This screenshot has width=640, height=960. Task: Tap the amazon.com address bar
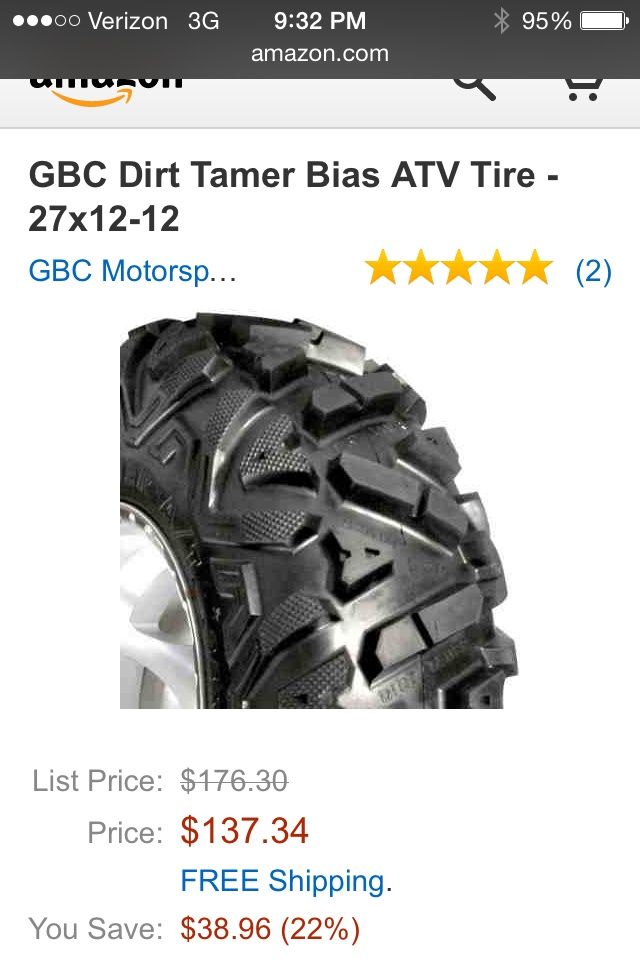click(x=320, y=53)
